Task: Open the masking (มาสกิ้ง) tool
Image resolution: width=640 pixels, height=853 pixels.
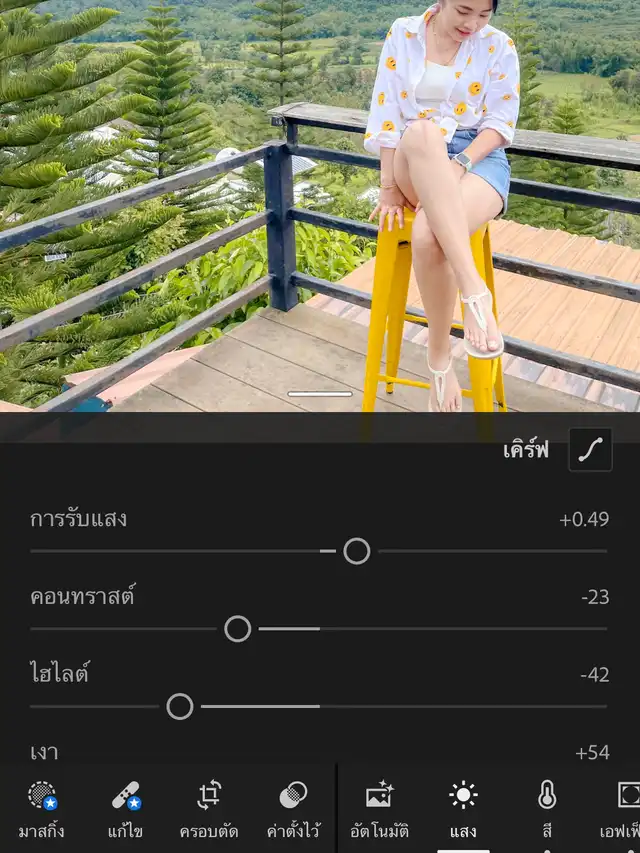Action: pos(41,807)
